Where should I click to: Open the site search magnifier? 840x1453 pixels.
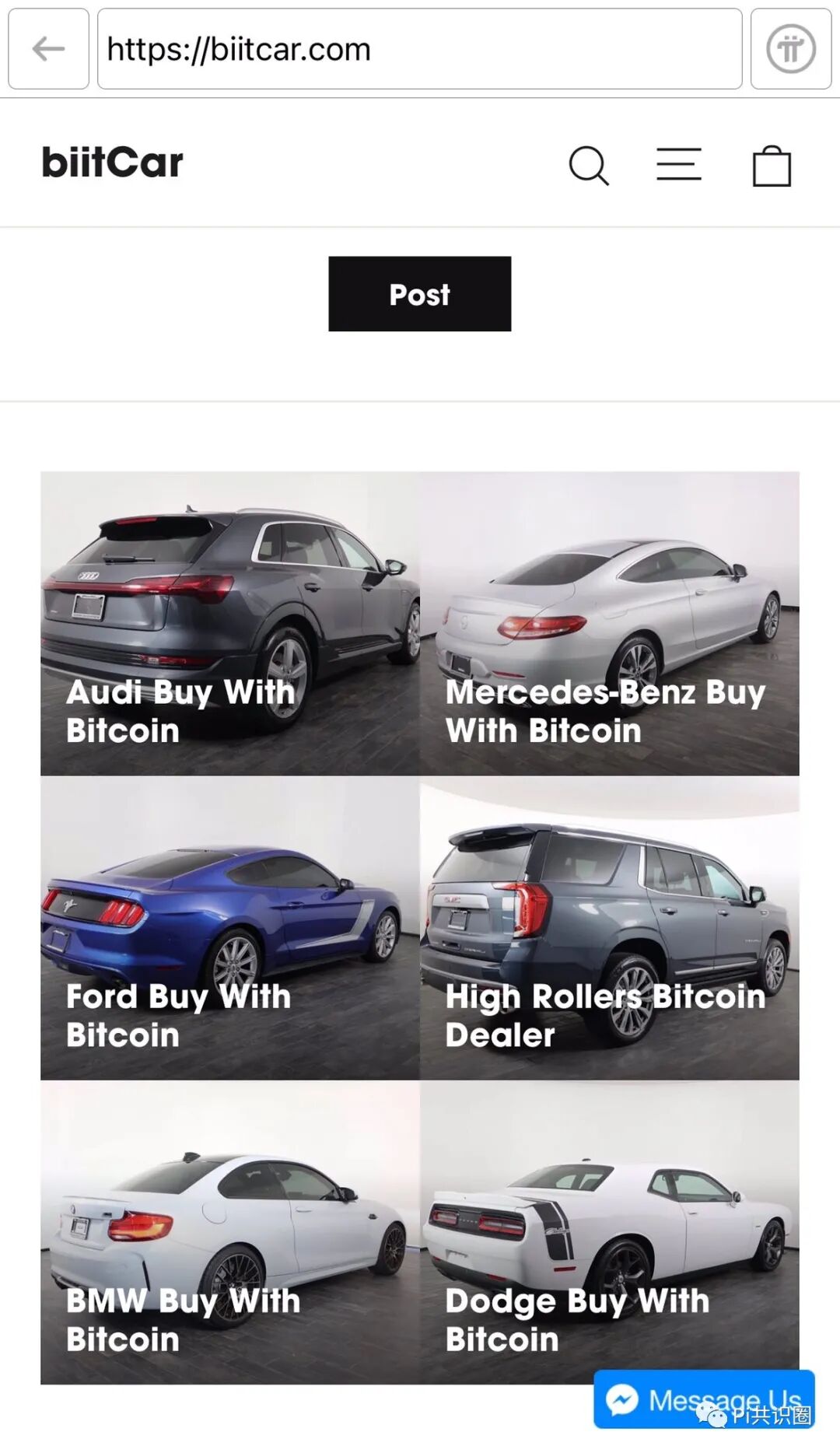pos(588,165)
